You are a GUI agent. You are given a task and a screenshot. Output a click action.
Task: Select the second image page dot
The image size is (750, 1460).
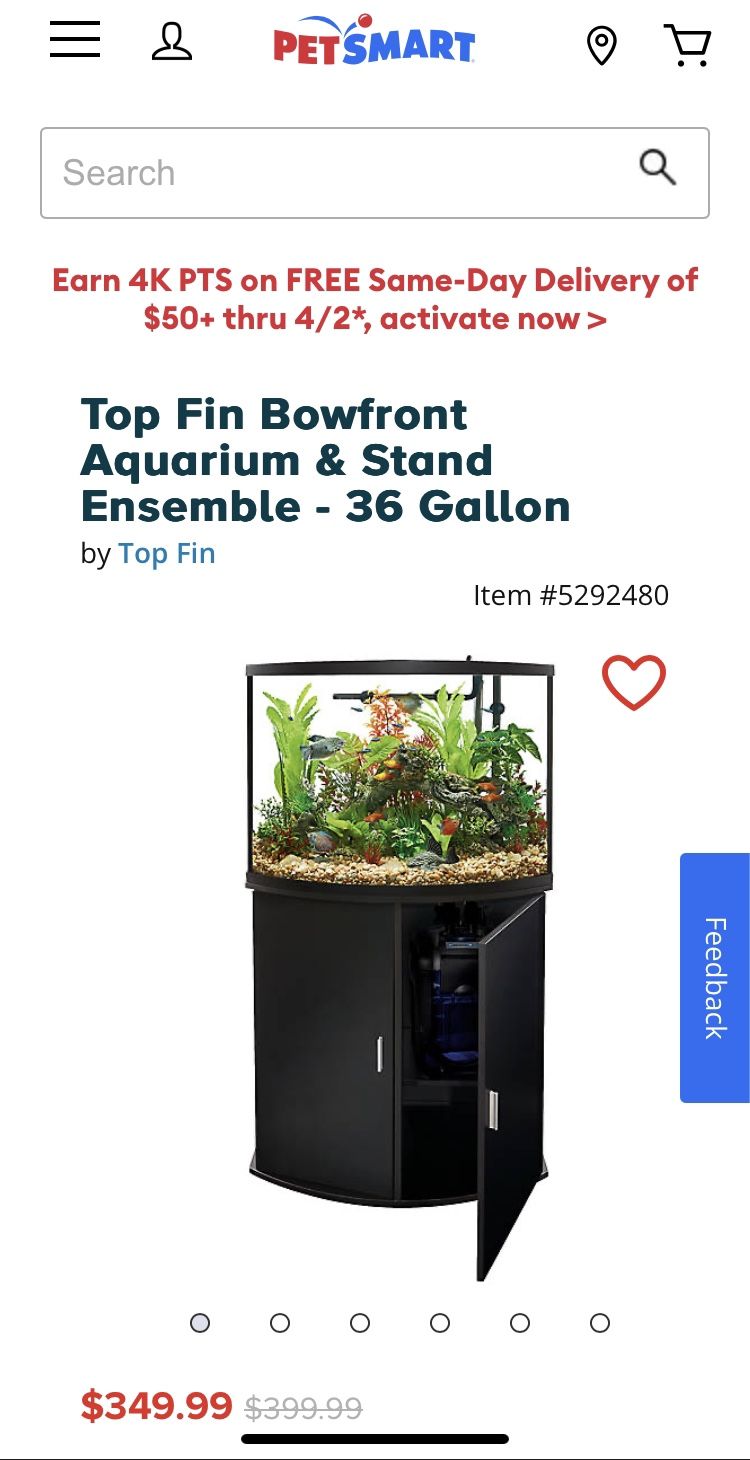(x=280, y=1323)
